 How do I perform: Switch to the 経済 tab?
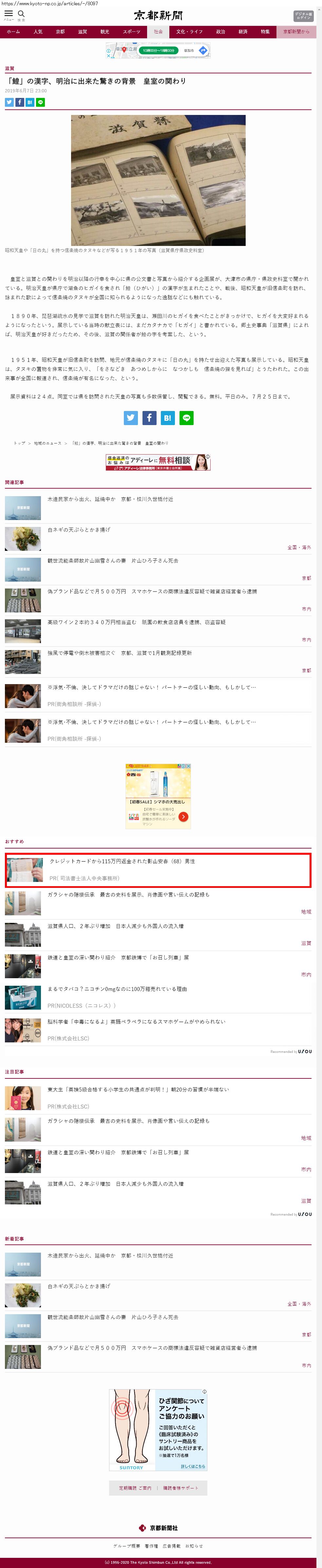pyautogui.click(x=243, y=32)
